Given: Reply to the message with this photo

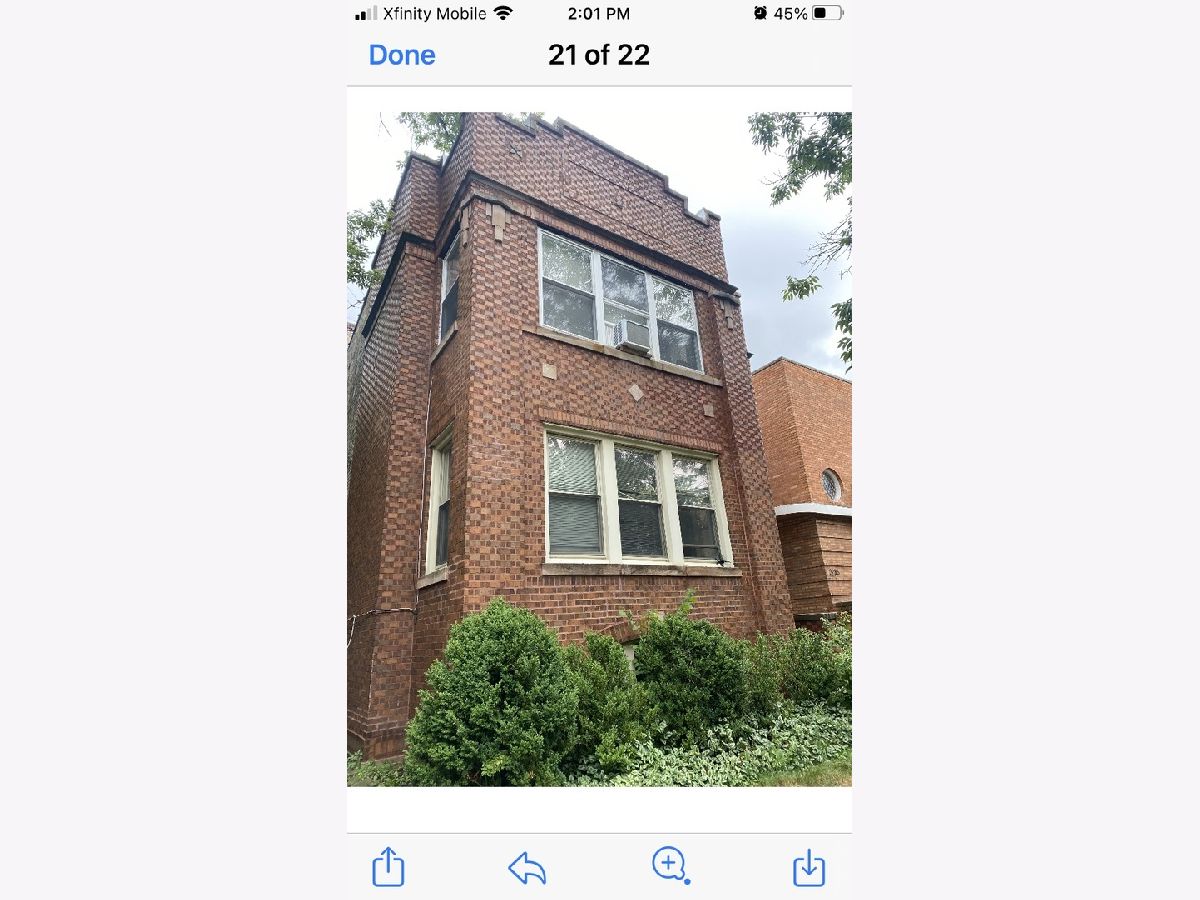Looking at the screenshot, I should coord(527,867).
